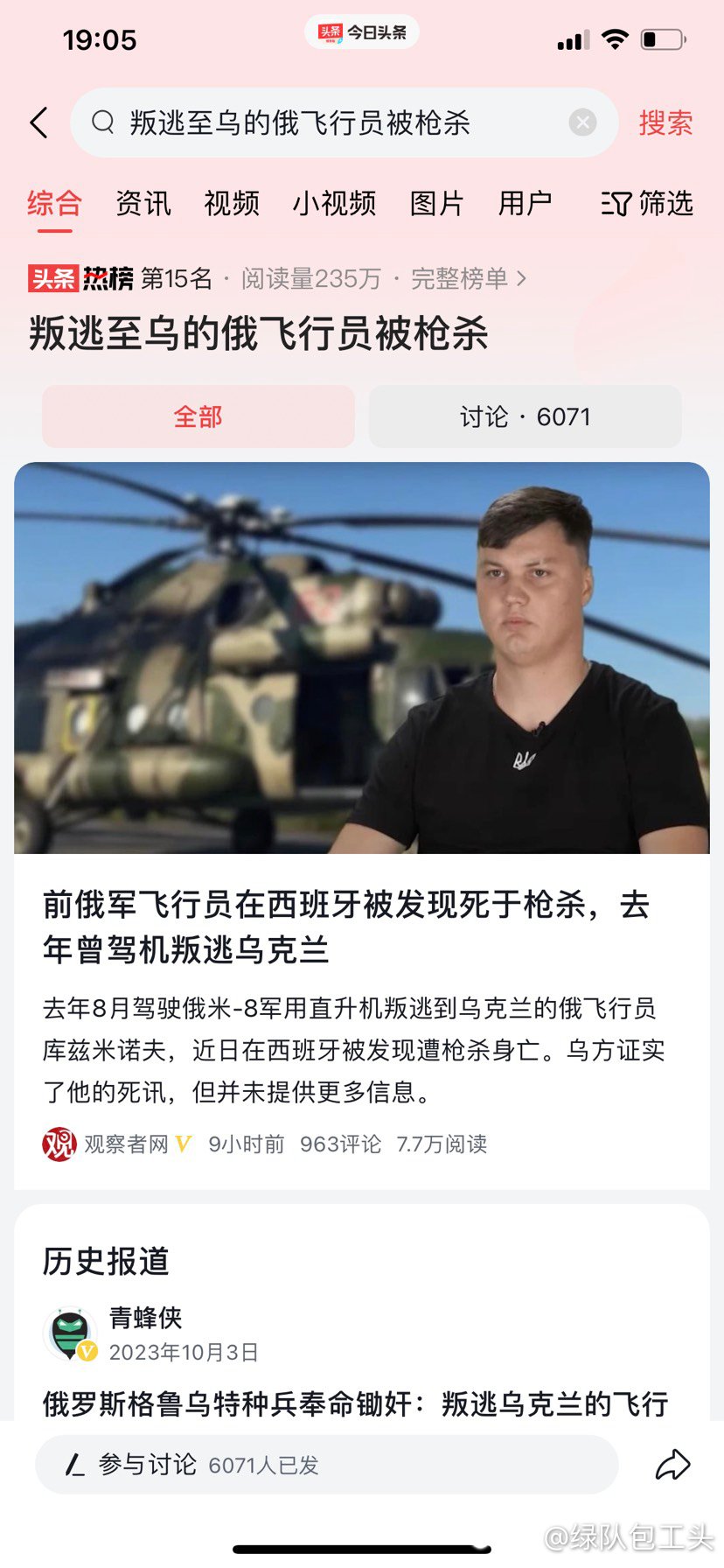Go back using the back arrow
The width and height of the screenshot is (724, 1568).
tap(39, 123)
